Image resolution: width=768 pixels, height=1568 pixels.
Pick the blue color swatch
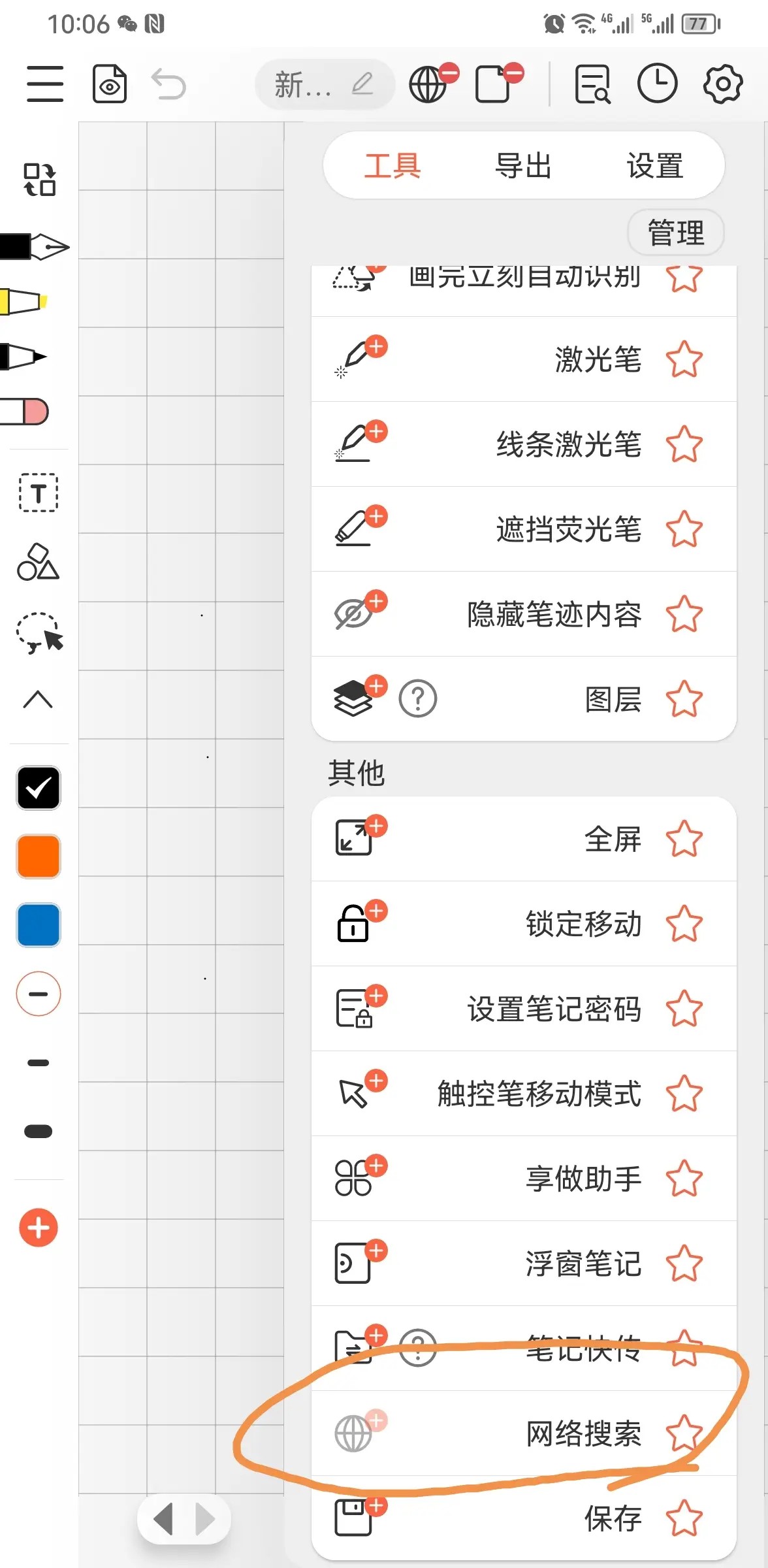click(x=39, y=925)
